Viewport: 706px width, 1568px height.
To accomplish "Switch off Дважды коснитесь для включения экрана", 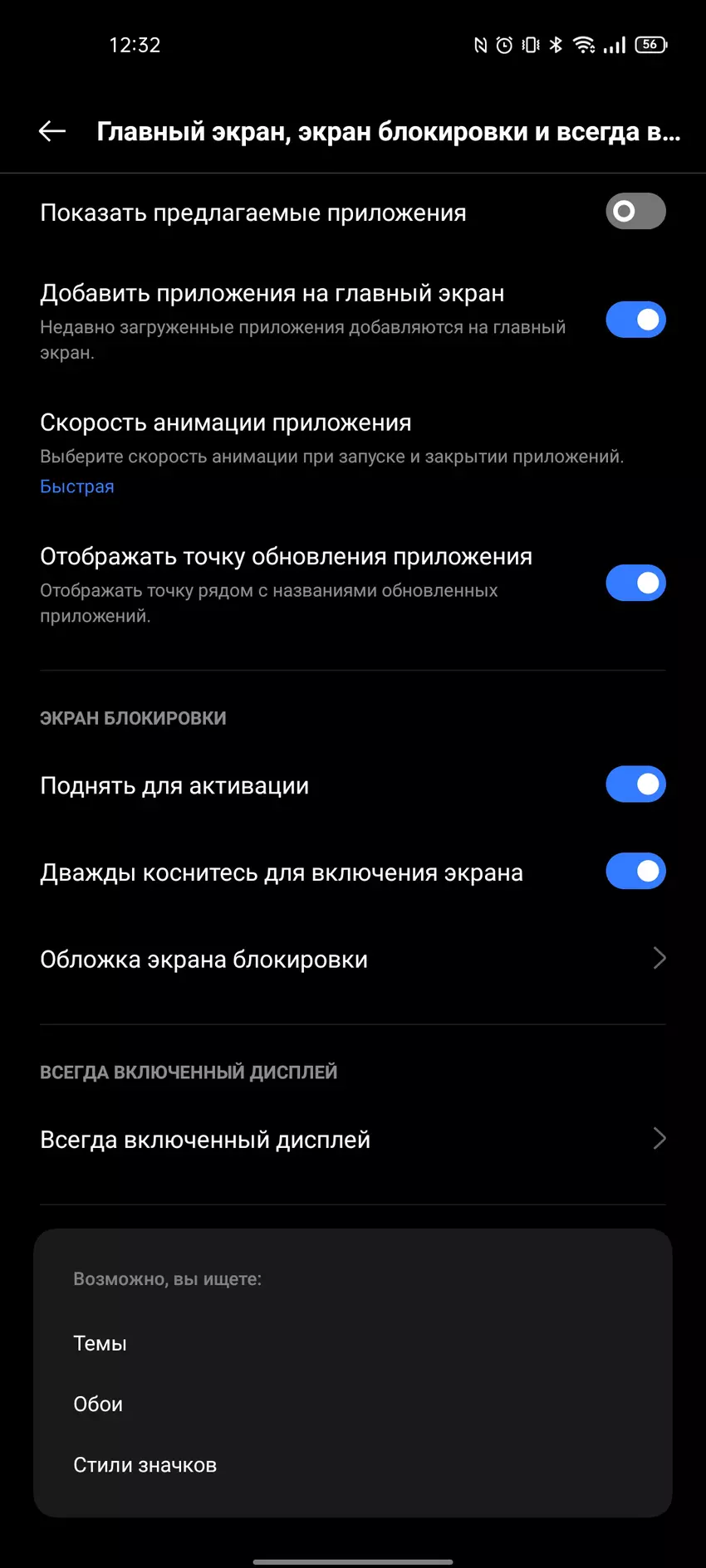I will click(635, 872).
